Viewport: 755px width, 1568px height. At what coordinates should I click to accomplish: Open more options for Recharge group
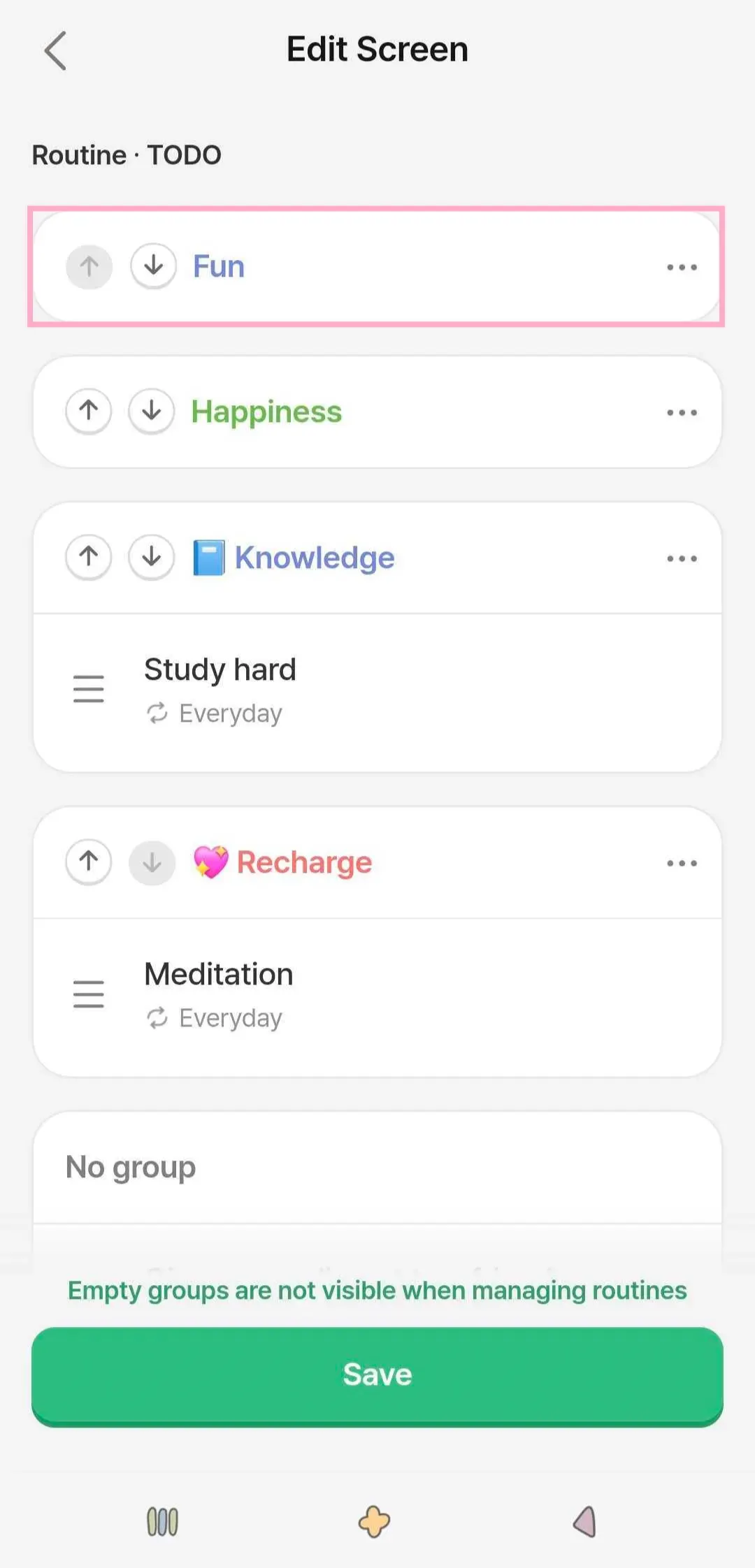click(x=682, y=863)
